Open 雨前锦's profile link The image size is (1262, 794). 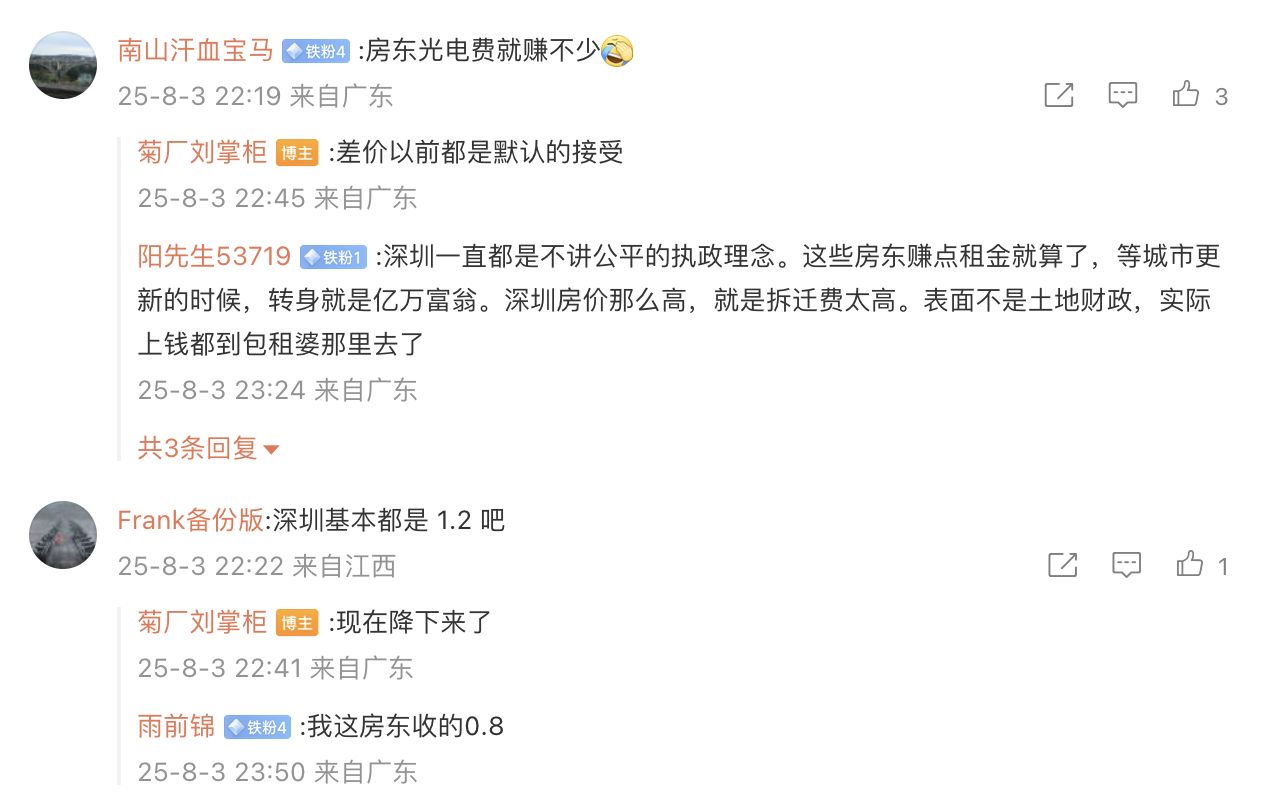click(176, 727)
